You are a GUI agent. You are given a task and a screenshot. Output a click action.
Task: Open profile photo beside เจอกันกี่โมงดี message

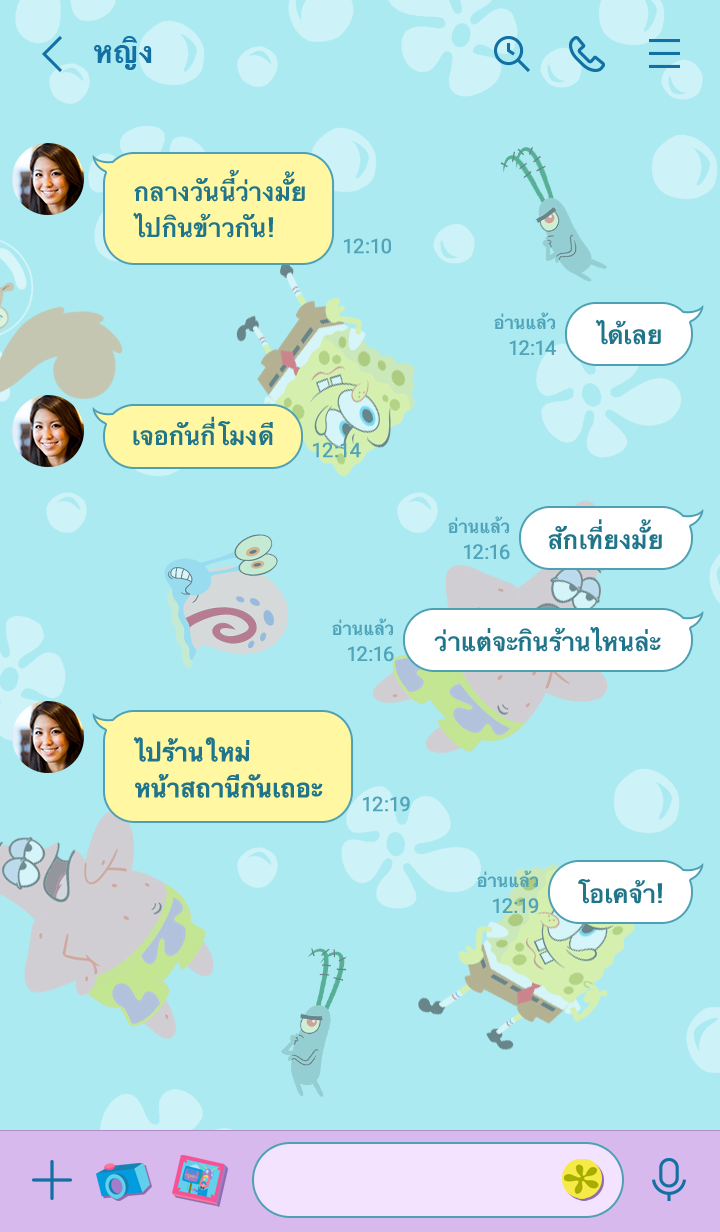(x=48, y=431)
